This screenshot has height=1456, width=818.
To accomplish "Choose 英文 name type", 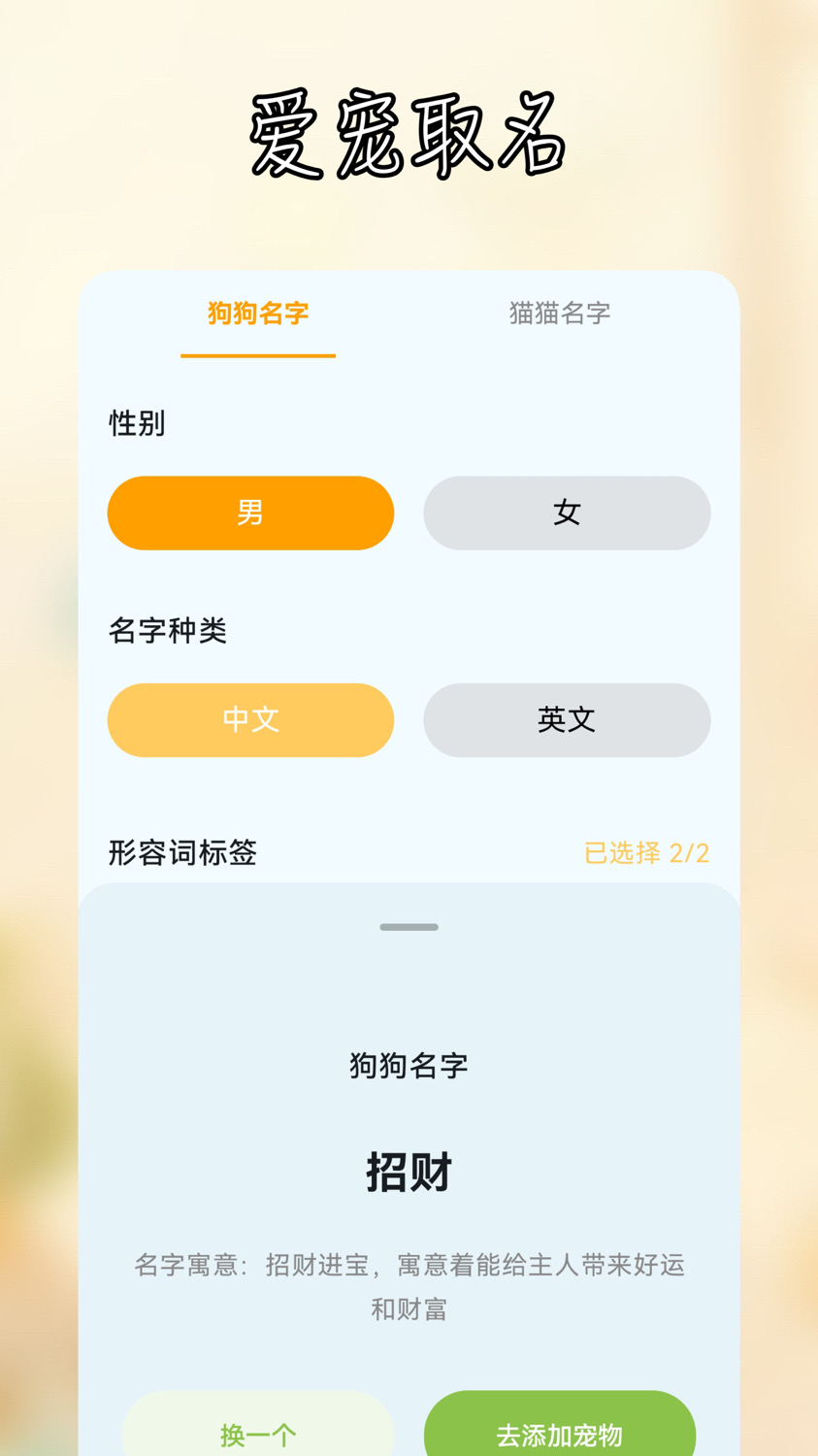I will (567, 720).
